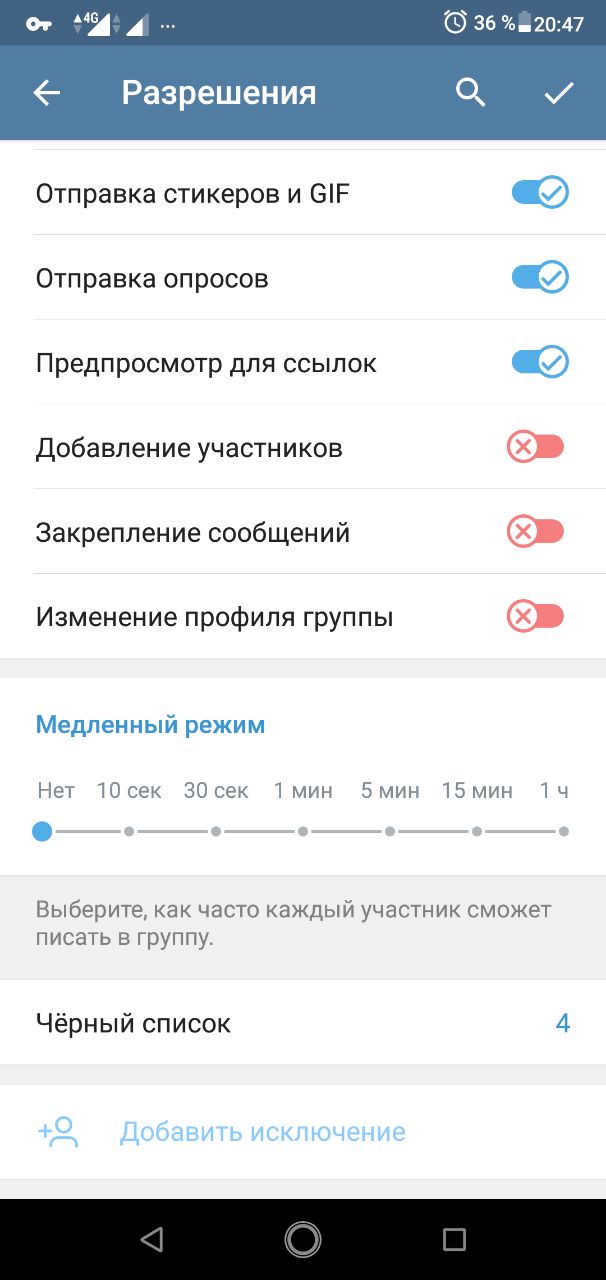Viewport: 606px width, 1280px height.
Task: Confirm changes with the checkmark icon
Action: pos(559,93)
